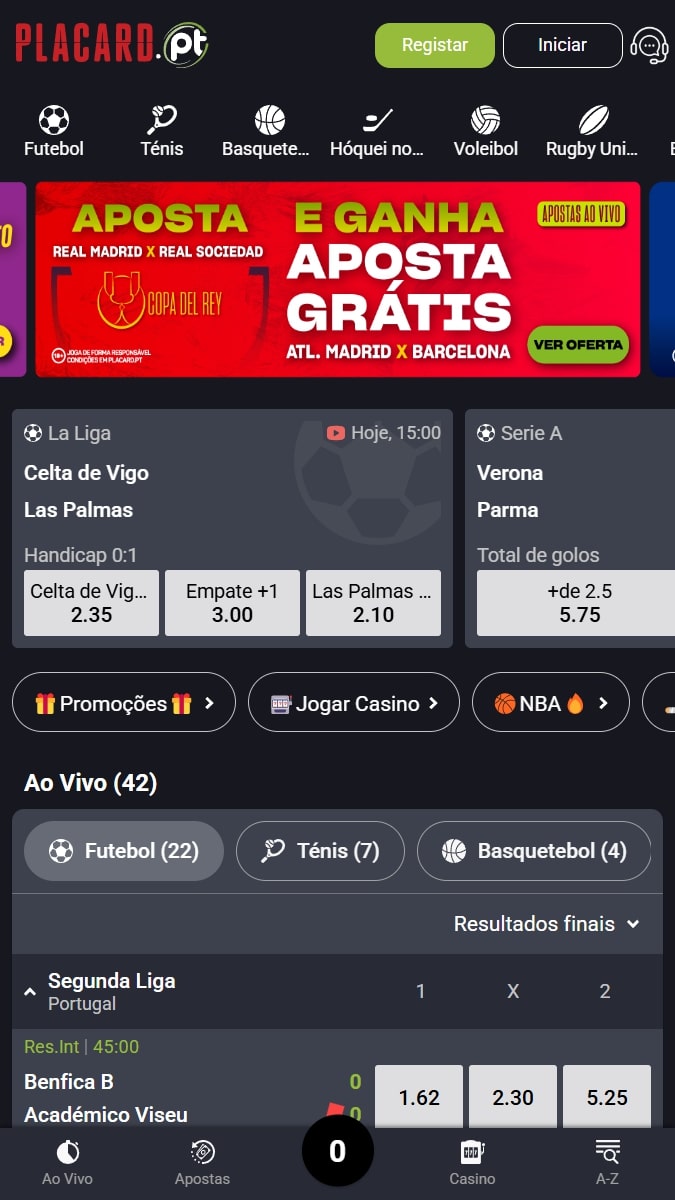Select +de 2.5 goals at 5.75
Screen dimensions: 675x1200
coord(578,603)
